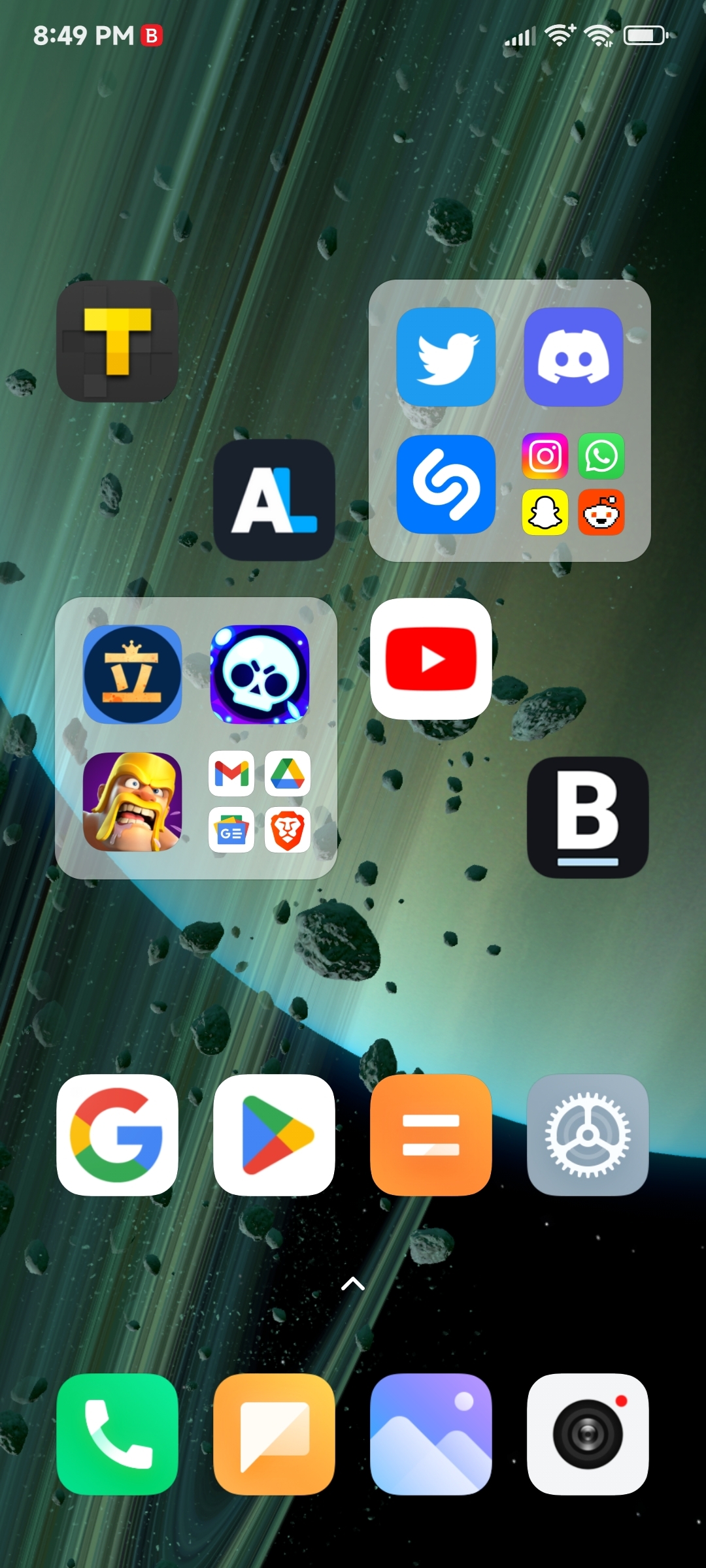Viewport: 706px width, 1568px height.
Task: Launch Clash of Clans
Action: click(x=132, y=802)
